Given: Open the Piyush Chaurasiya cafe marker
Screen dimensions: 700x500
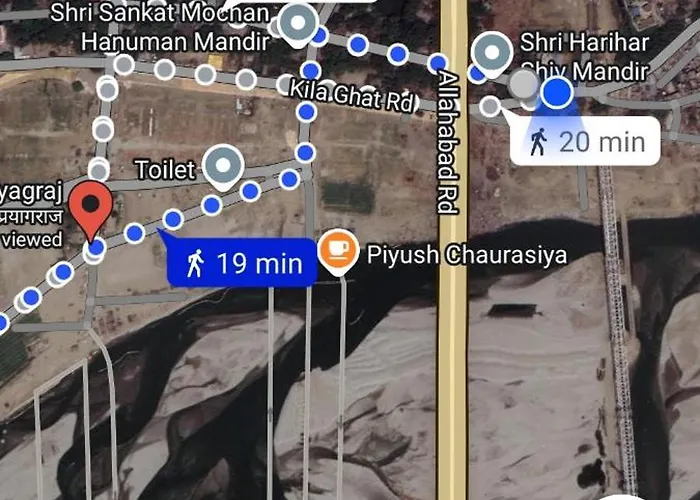Looking at the screenshot, I should 338,251.
